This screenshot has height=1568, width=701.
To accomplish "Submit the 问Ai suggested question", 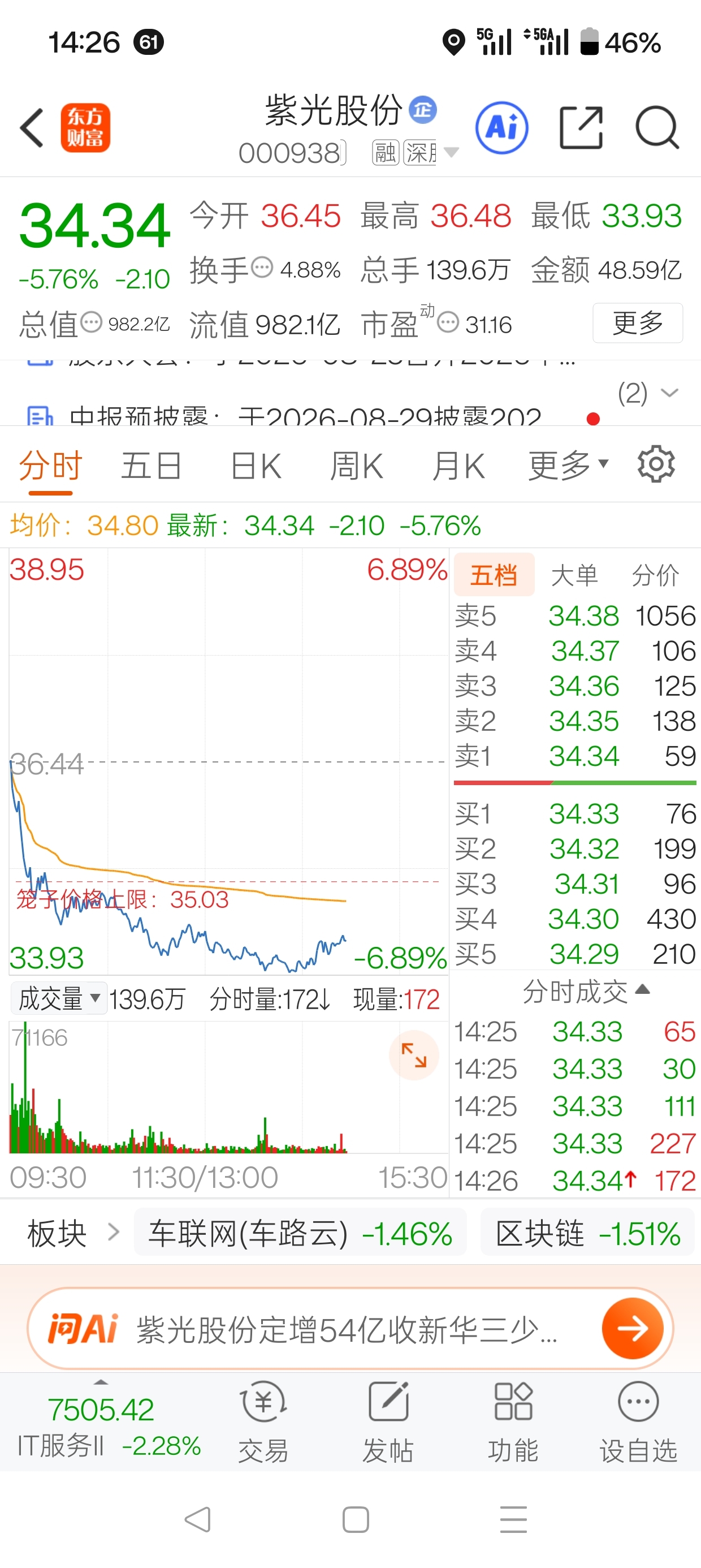I will pos(633,1328).
